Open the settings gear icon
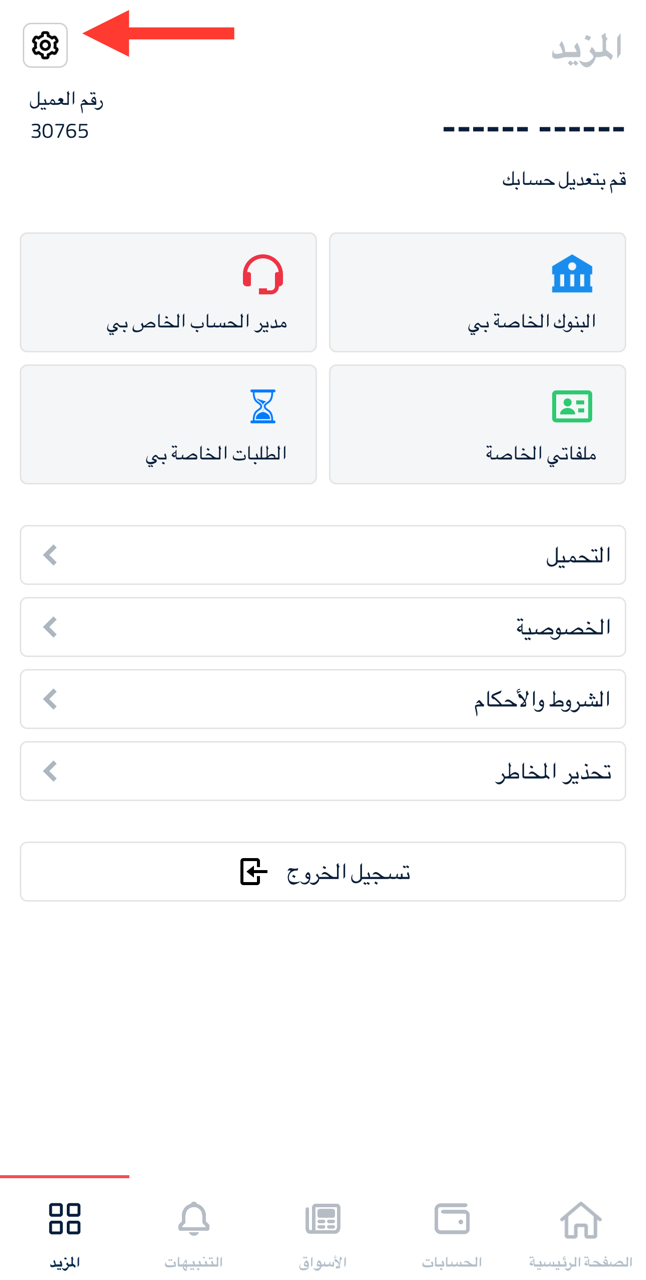This screenshot has height=1280, width=646. 45,45
